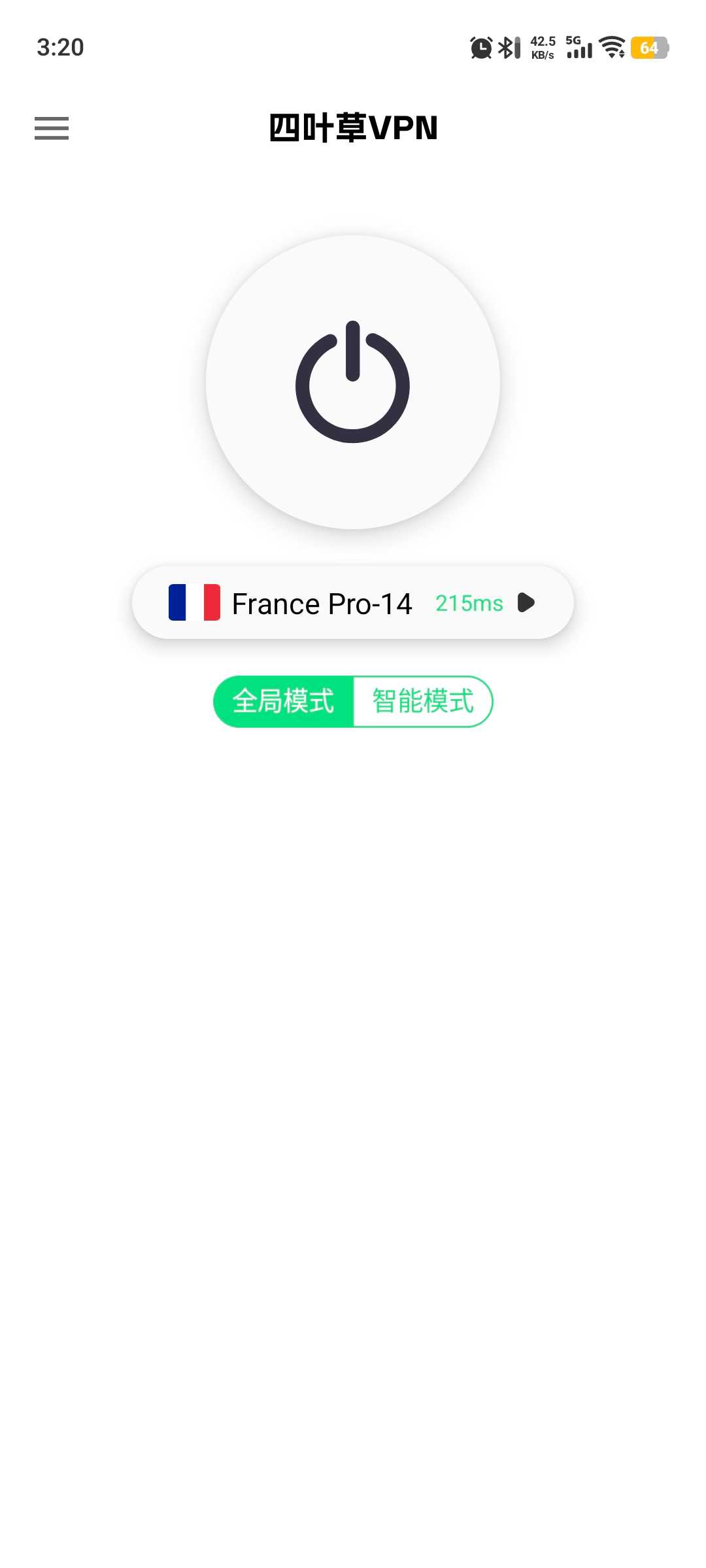
Task: Open the France Pro-14 server selector
Action: (353, 602)
